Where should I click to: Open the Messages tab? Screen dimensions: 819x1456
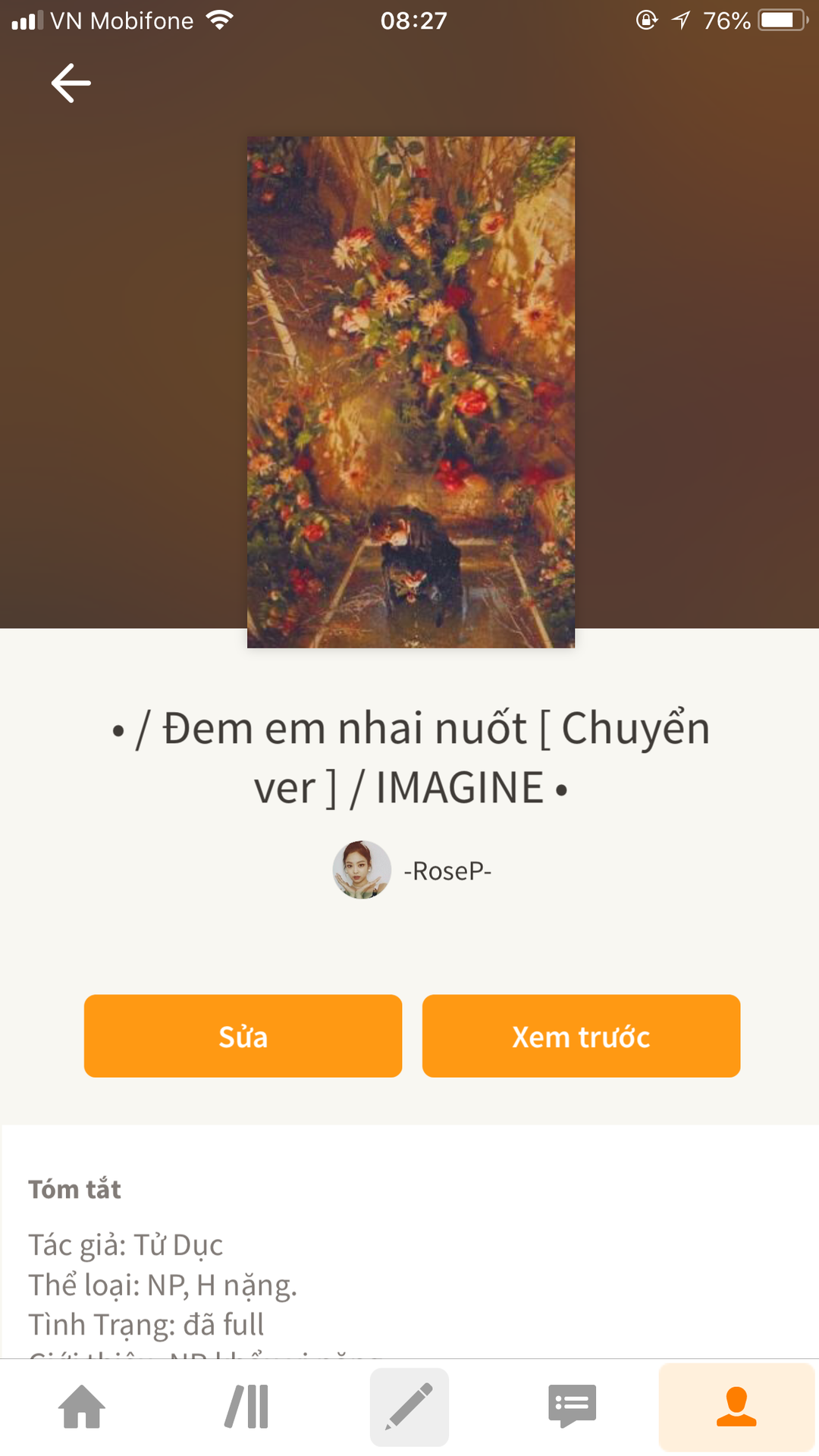[x=573, y=1407]
